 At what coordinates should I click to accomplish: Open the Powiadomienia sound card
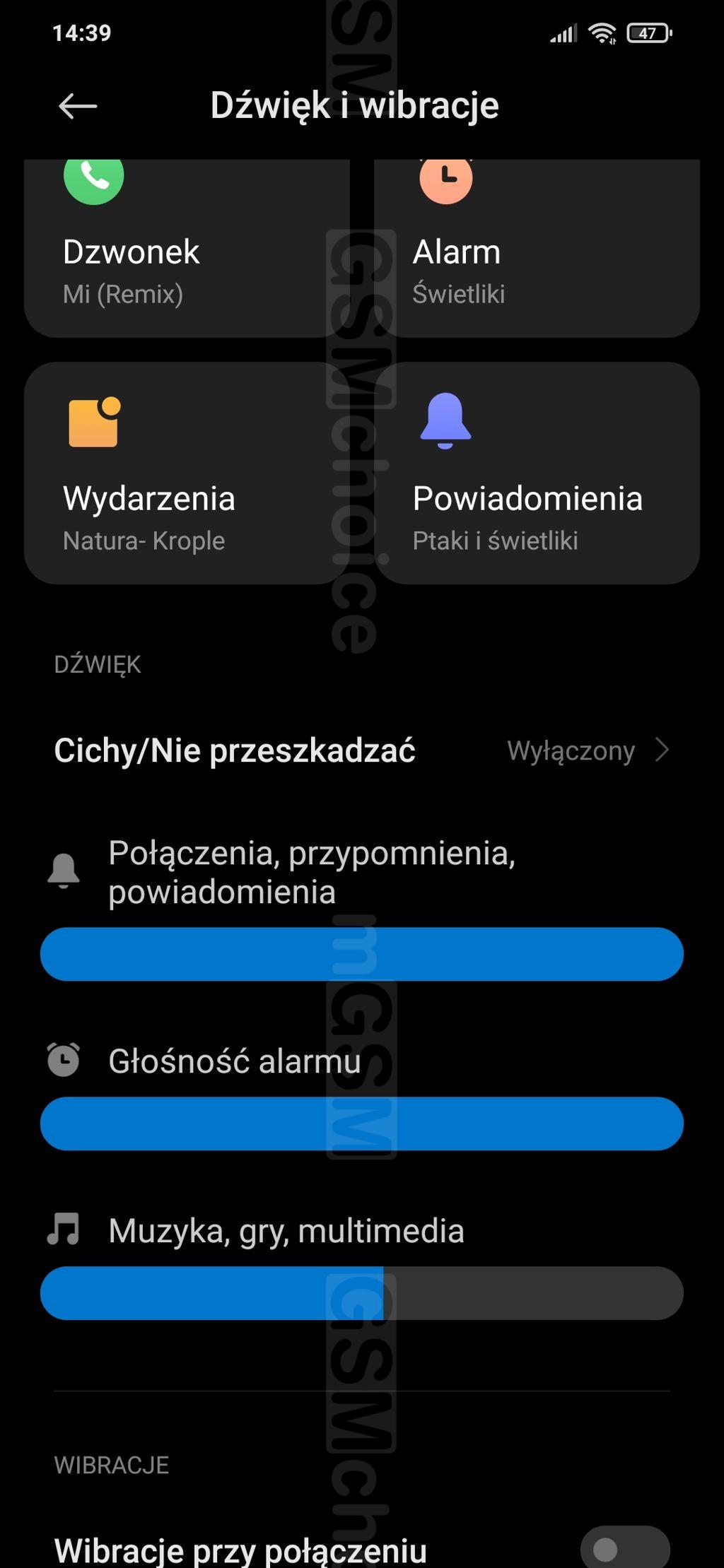pyautogui.click(x=537, y=473)
